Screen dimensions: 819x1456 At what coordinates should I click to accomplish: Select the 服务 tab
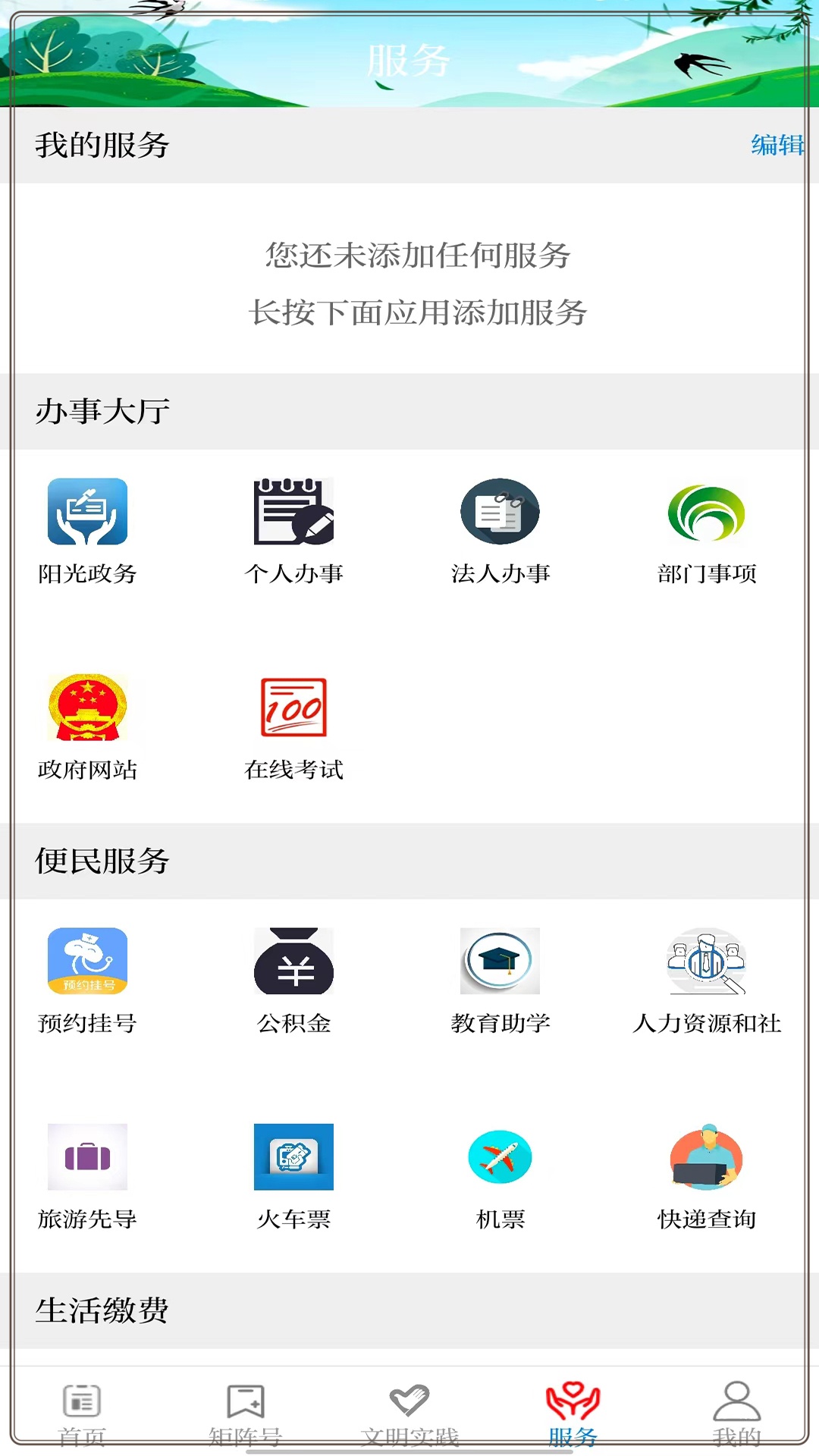[x=573, y=1412]
